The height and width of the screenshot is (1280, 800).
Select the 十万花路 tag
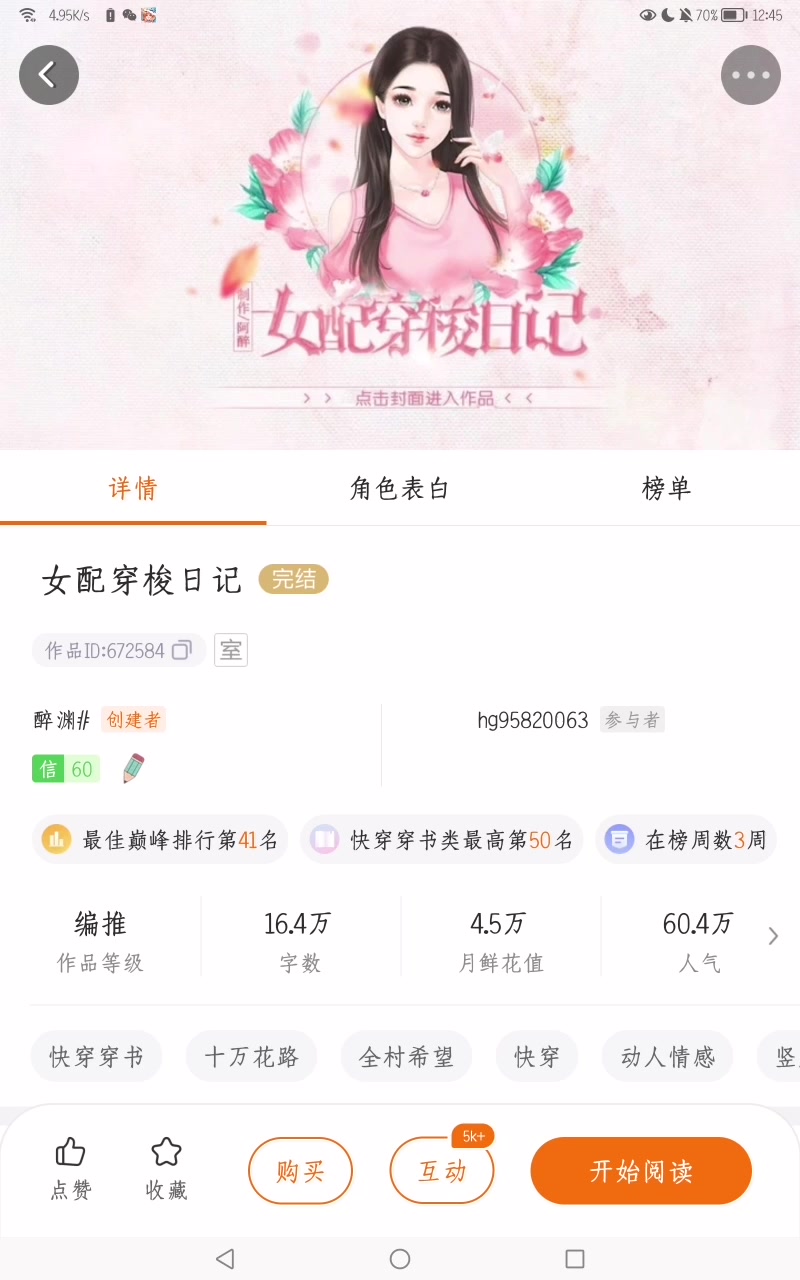tap(251, 1057)
